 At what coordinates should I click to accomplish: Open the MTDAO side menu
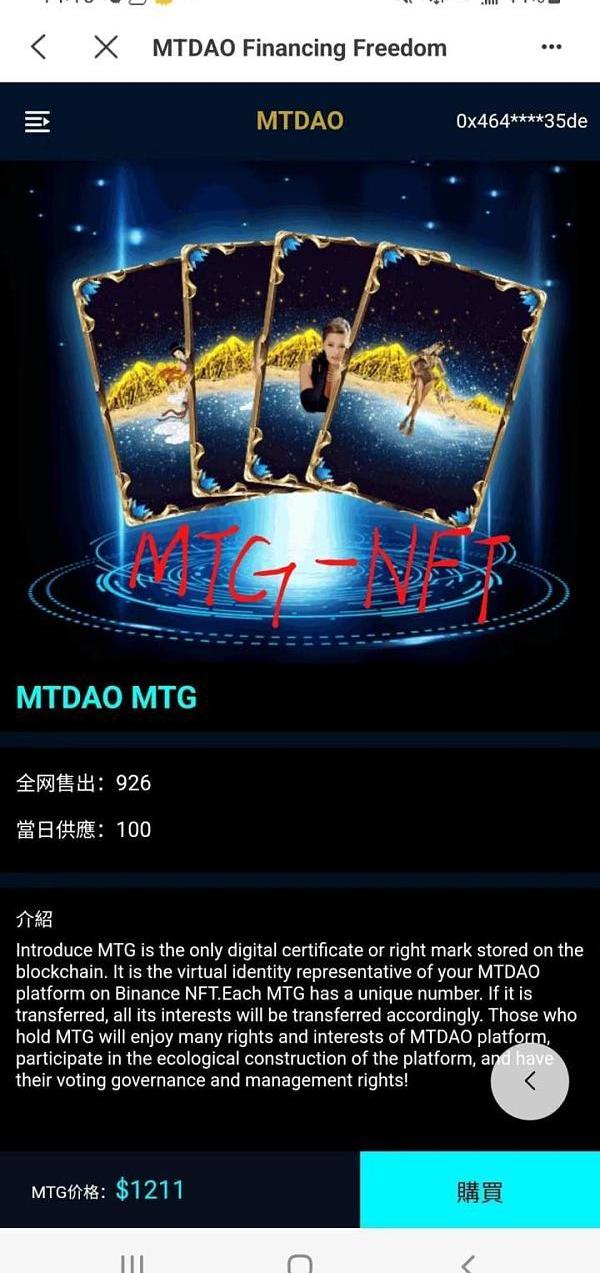coord(37,122)
